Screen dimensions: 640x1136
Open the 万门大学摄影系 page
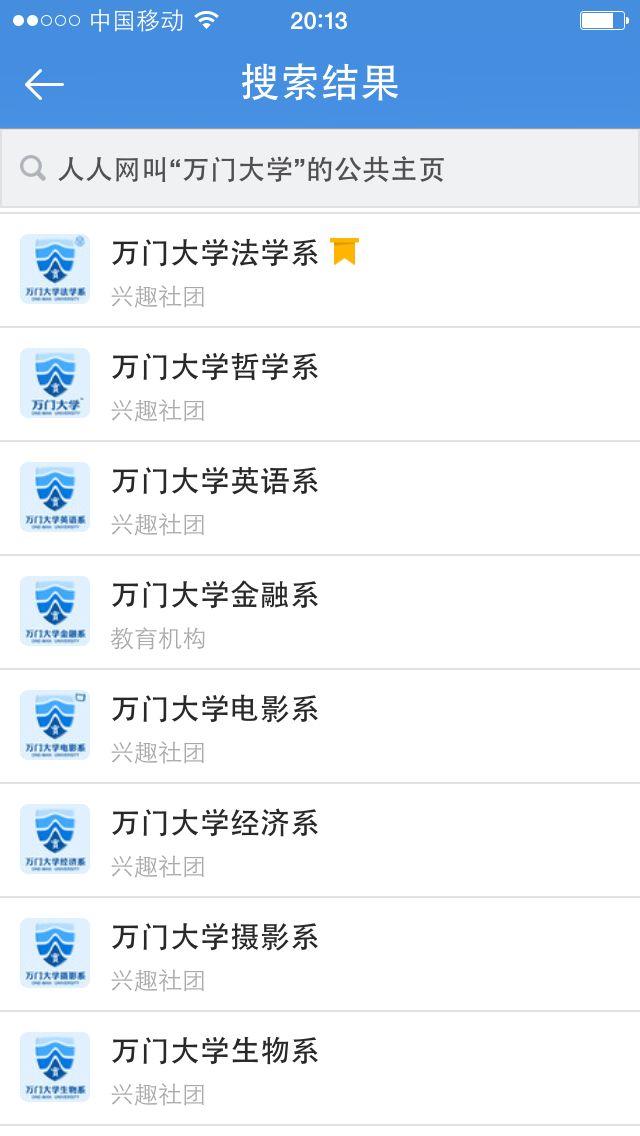(x=215, y=938)
